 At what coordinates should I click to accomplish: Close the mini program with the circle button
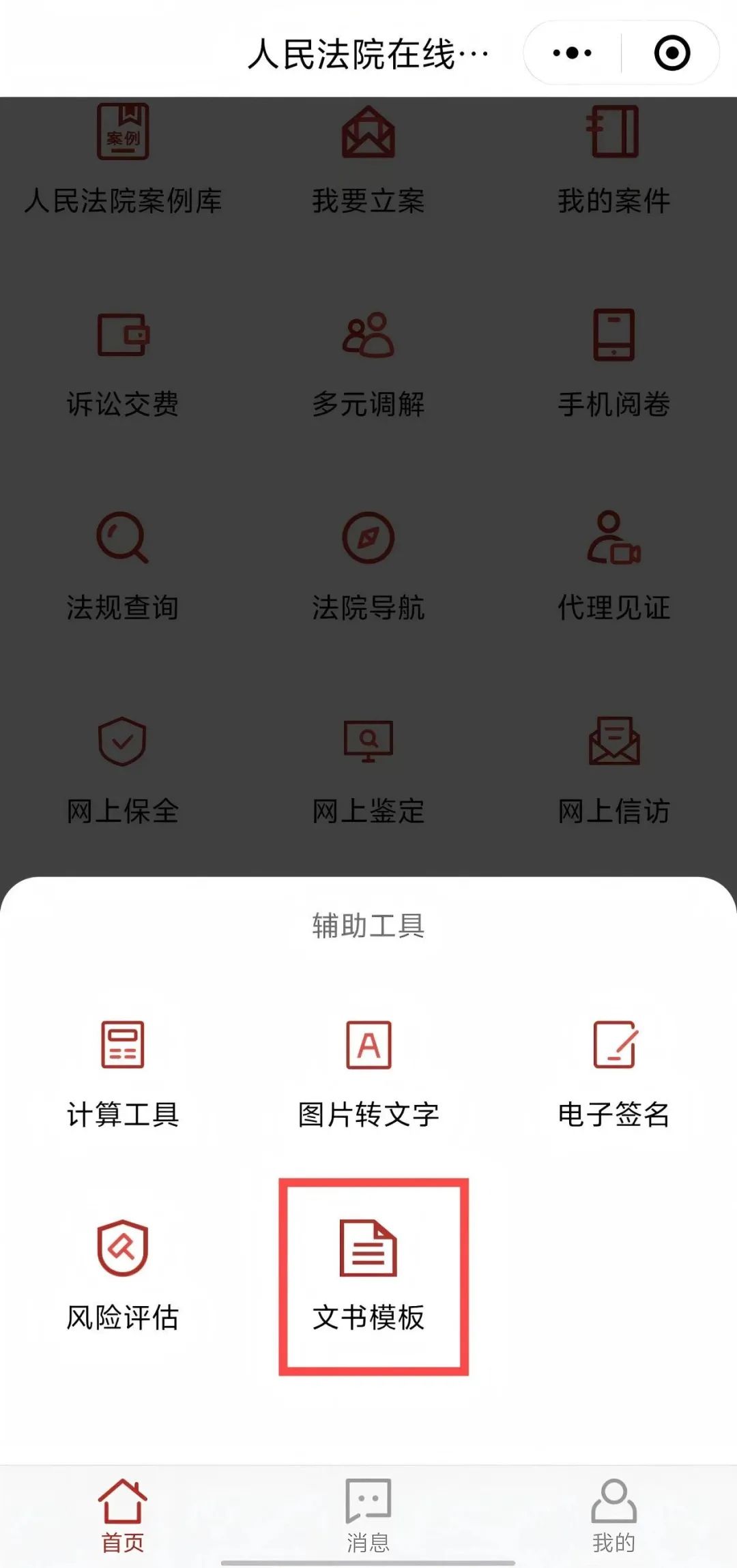(671, 53)
